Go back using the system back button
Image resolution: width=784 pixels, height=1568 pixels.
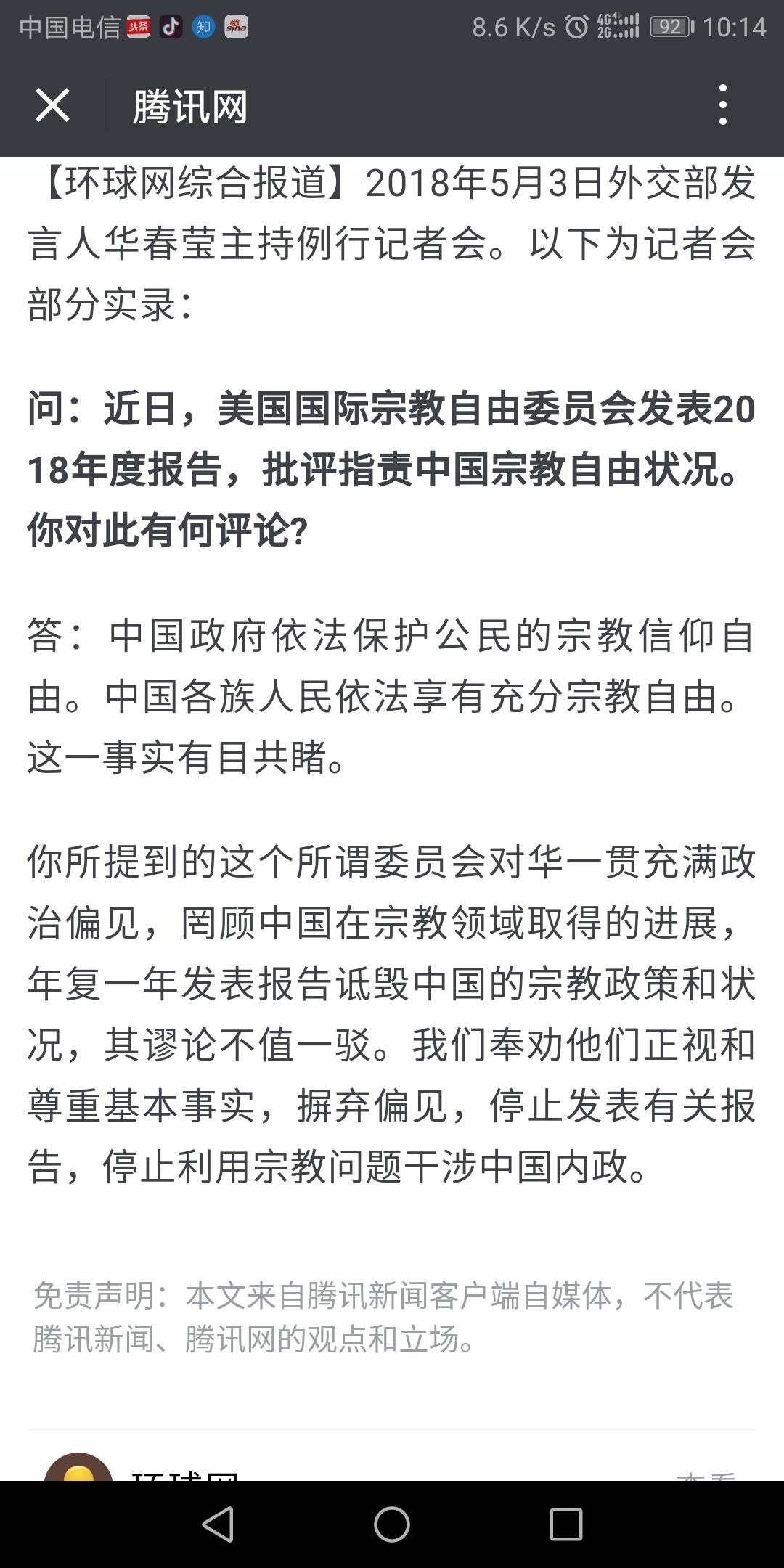pyautogui.click(x=218, y=1523)
